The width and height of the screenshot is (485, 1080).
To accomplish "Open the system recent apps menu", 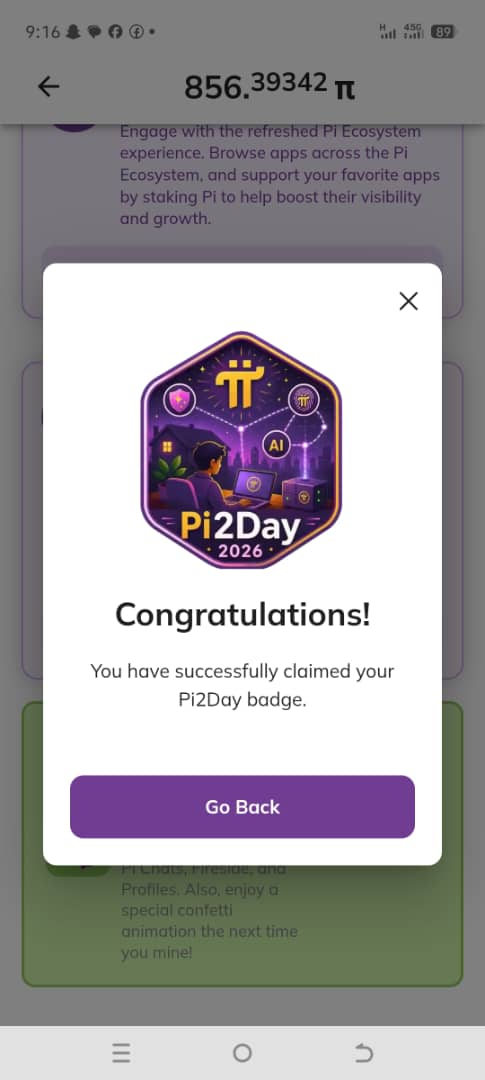I will 121,1052.
